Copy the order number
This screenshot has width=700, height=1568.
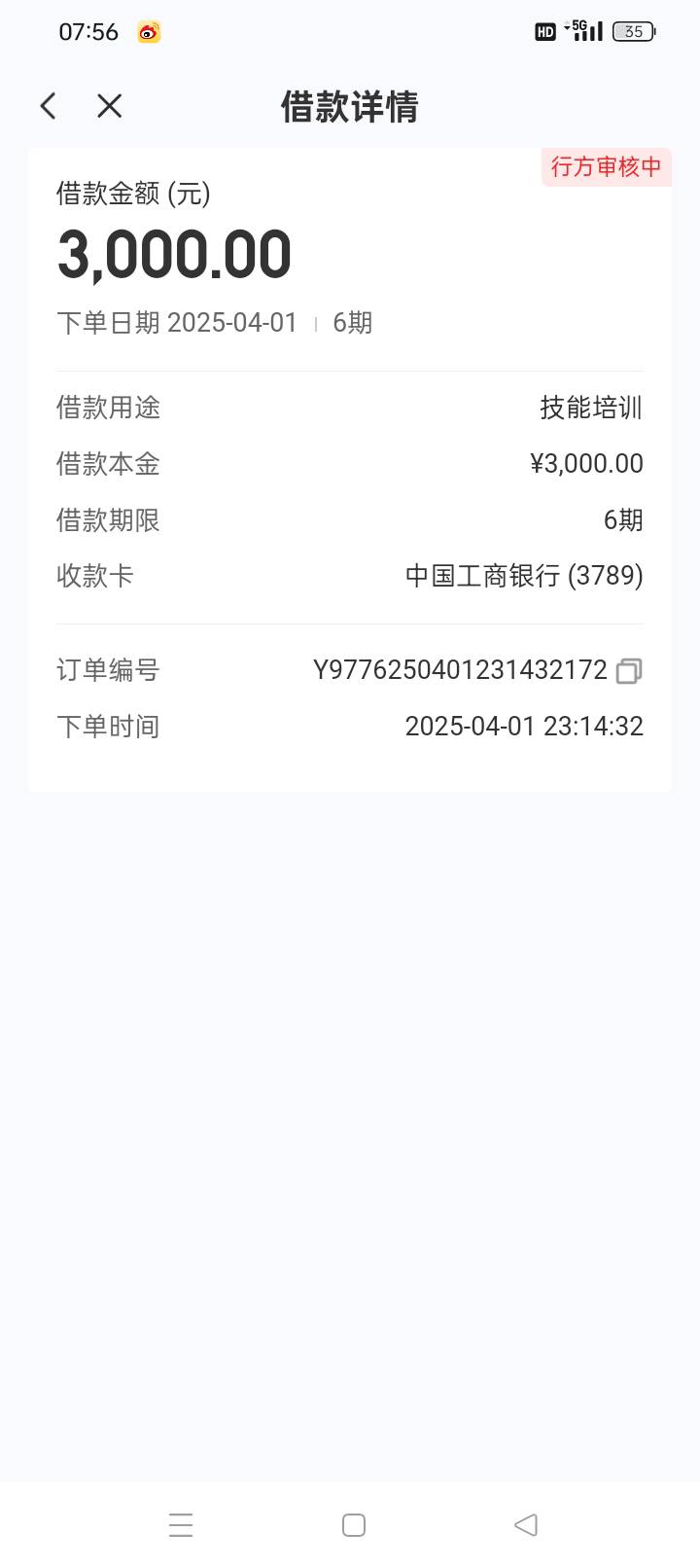tap(629, 671)
